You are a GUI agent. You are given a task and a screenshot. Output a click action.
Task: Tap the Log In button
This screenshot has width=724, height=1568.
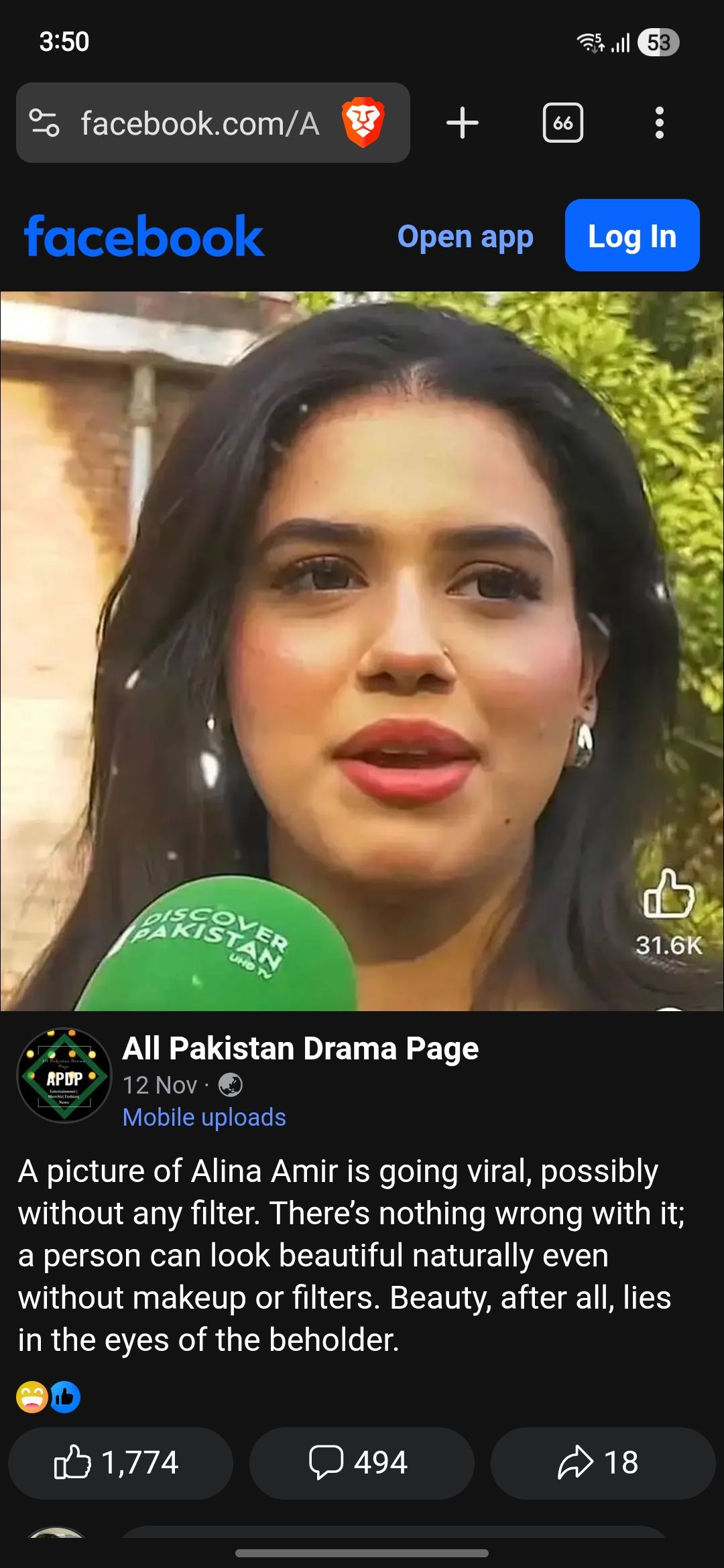(631, 236)
